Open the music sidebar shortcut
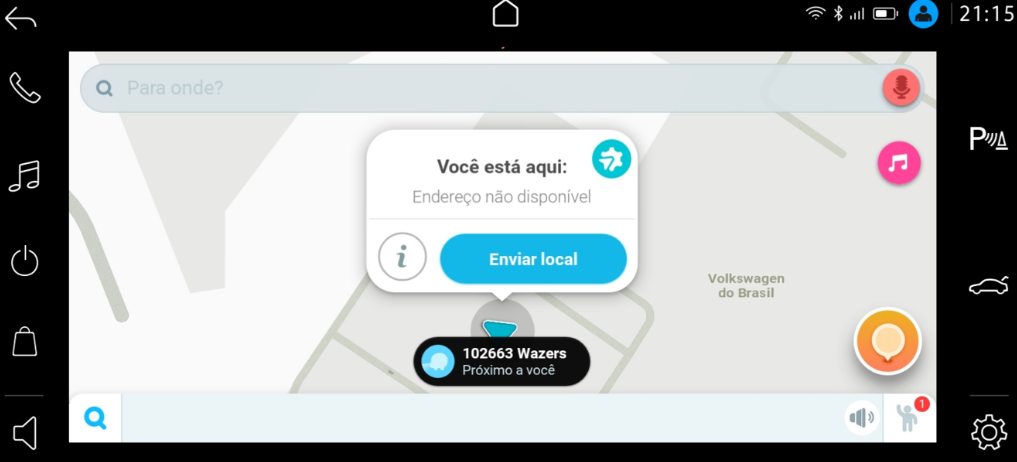 coord(25,176)
